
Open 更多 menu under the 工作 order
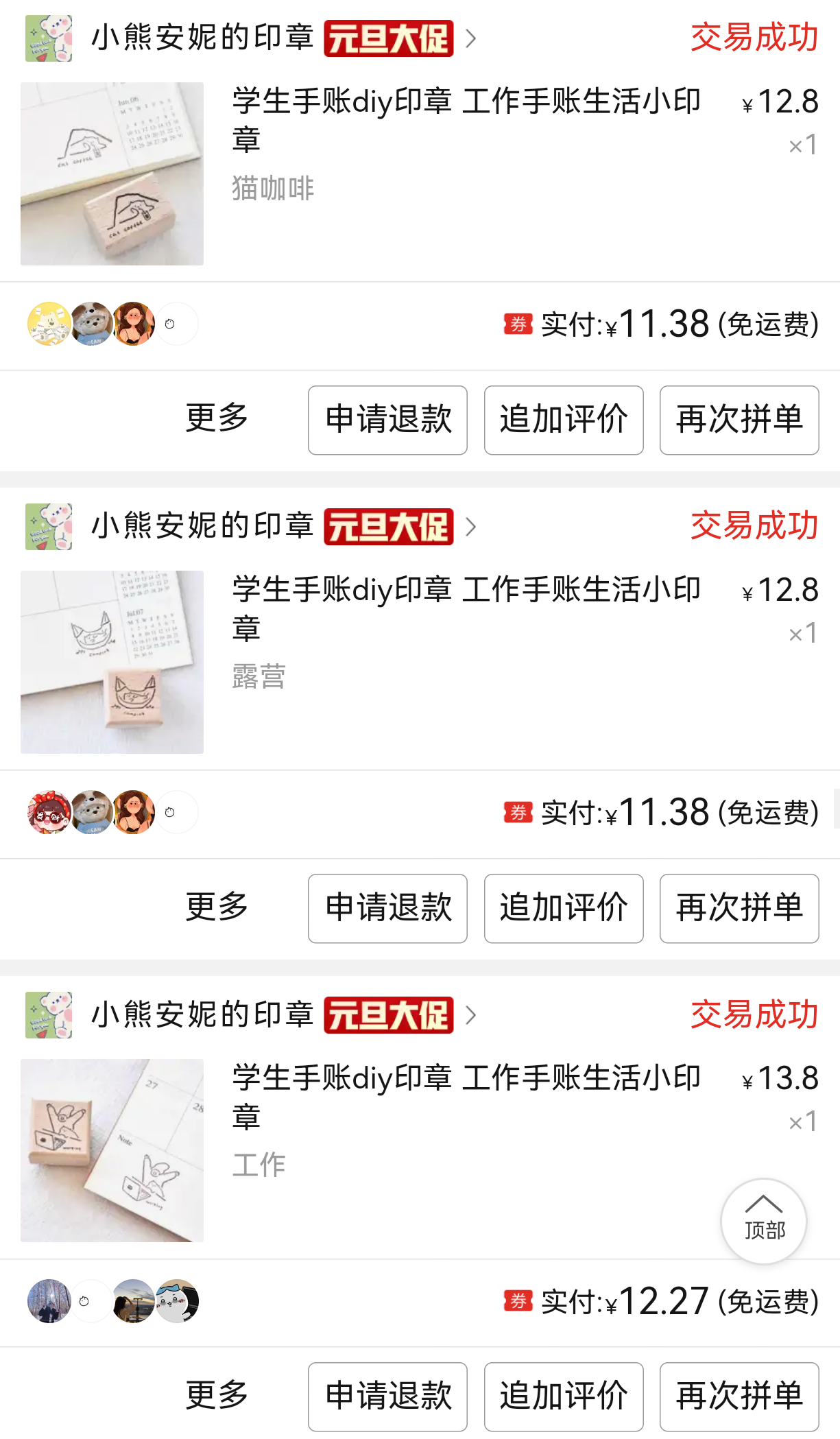tap(217, 1395)
